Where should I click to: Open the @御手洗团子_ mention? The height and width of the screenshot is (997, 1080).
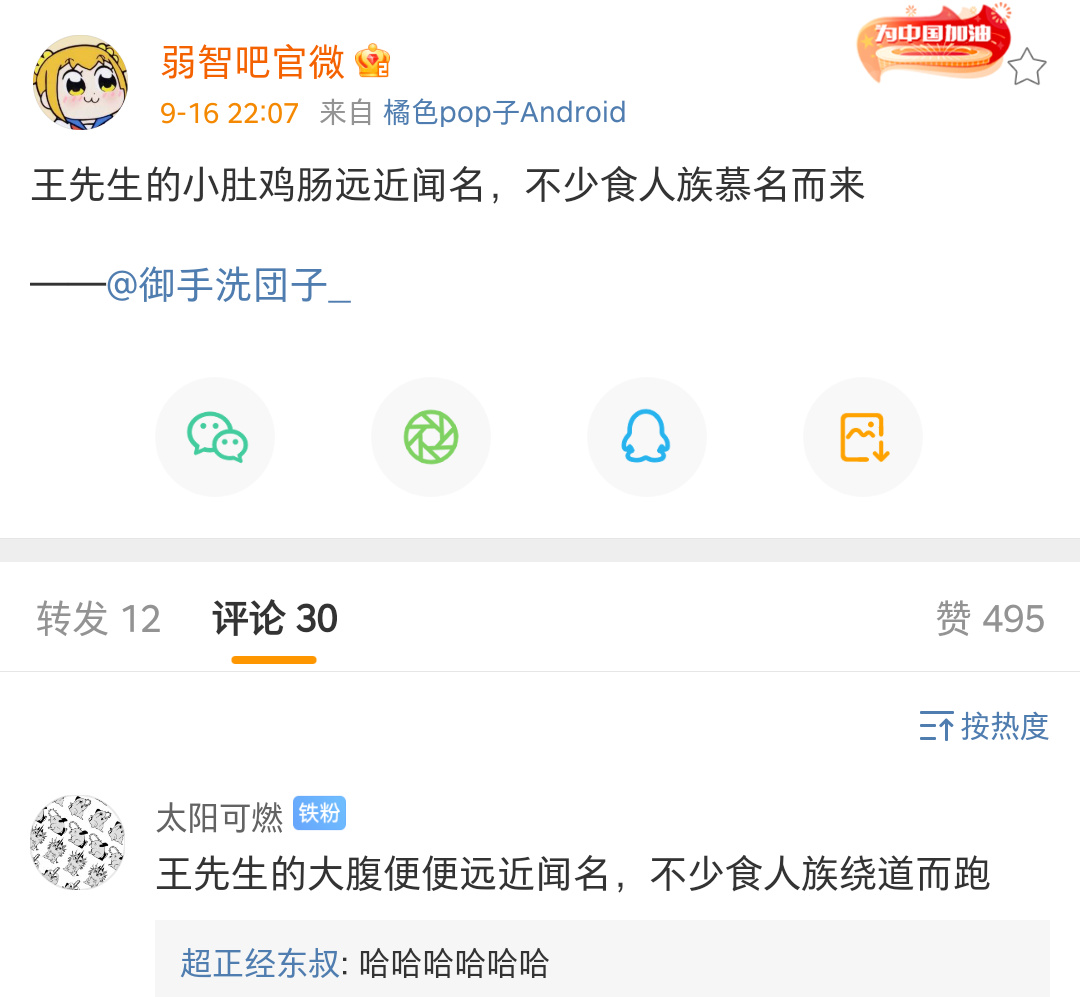coord(228,285)
